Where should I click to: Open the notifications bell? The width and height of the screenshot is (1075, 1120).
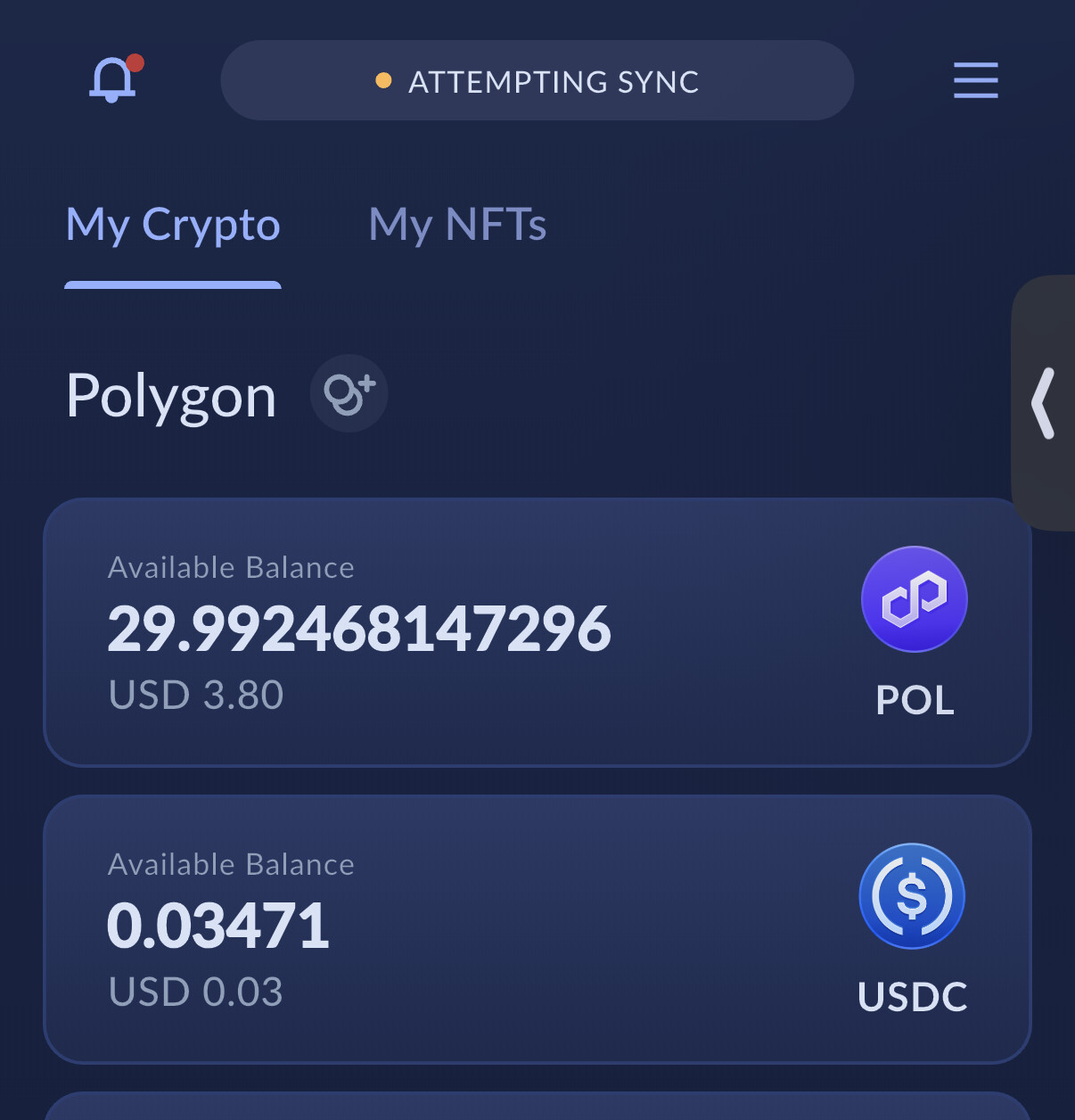pos(113,80)
